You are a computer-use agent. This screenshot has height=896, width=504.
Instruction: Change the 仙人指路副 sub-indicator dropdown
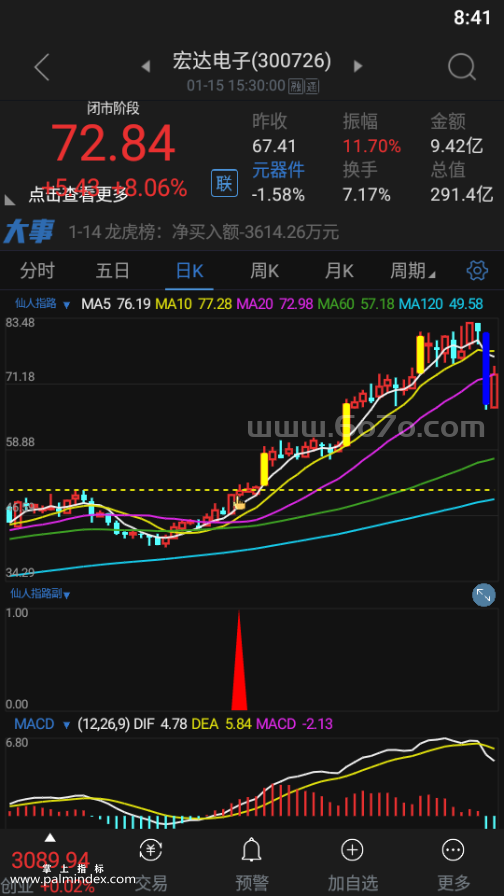[40, 594]
